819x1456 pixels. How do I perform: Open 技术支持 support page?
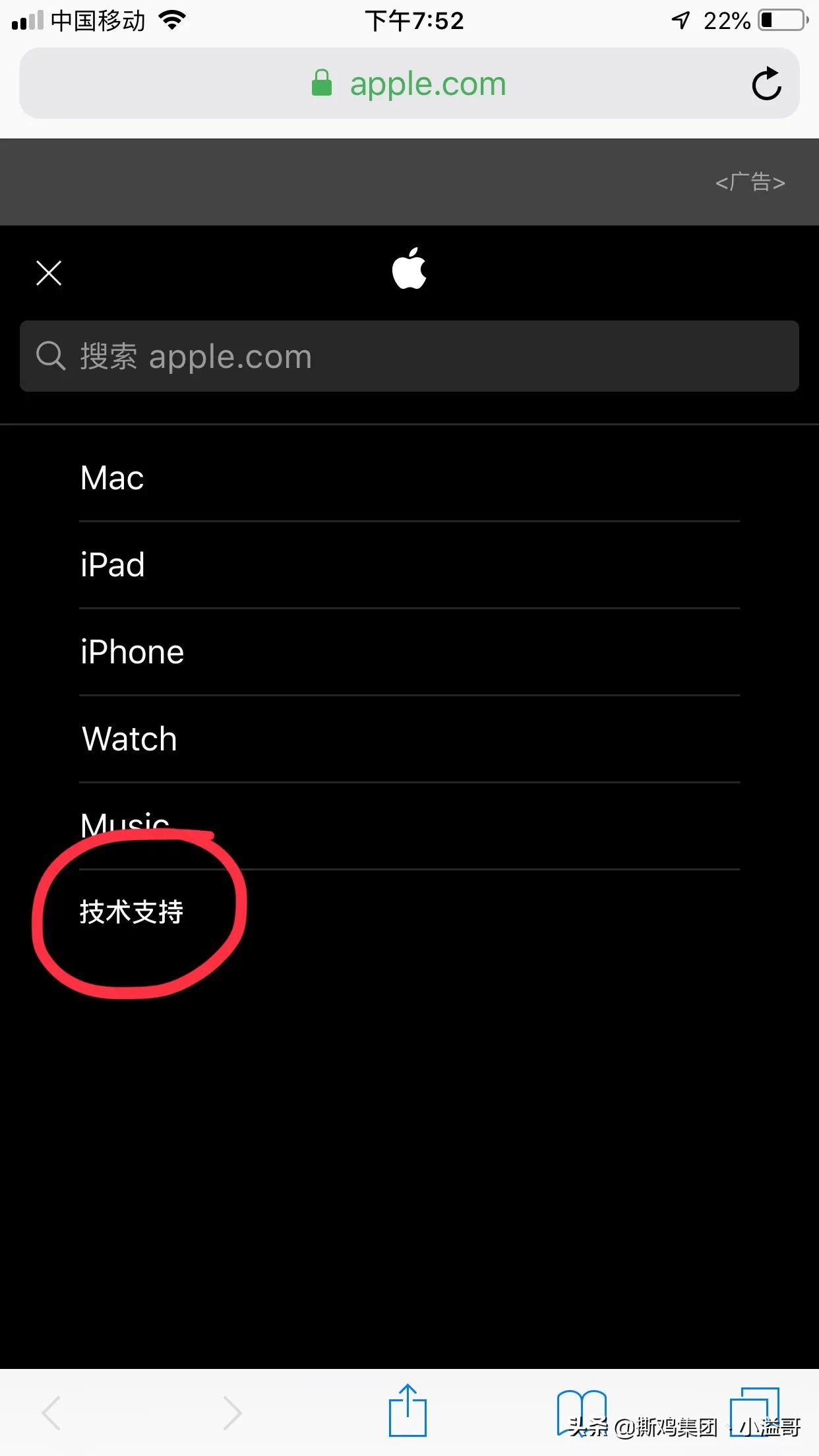pos(132,912)
